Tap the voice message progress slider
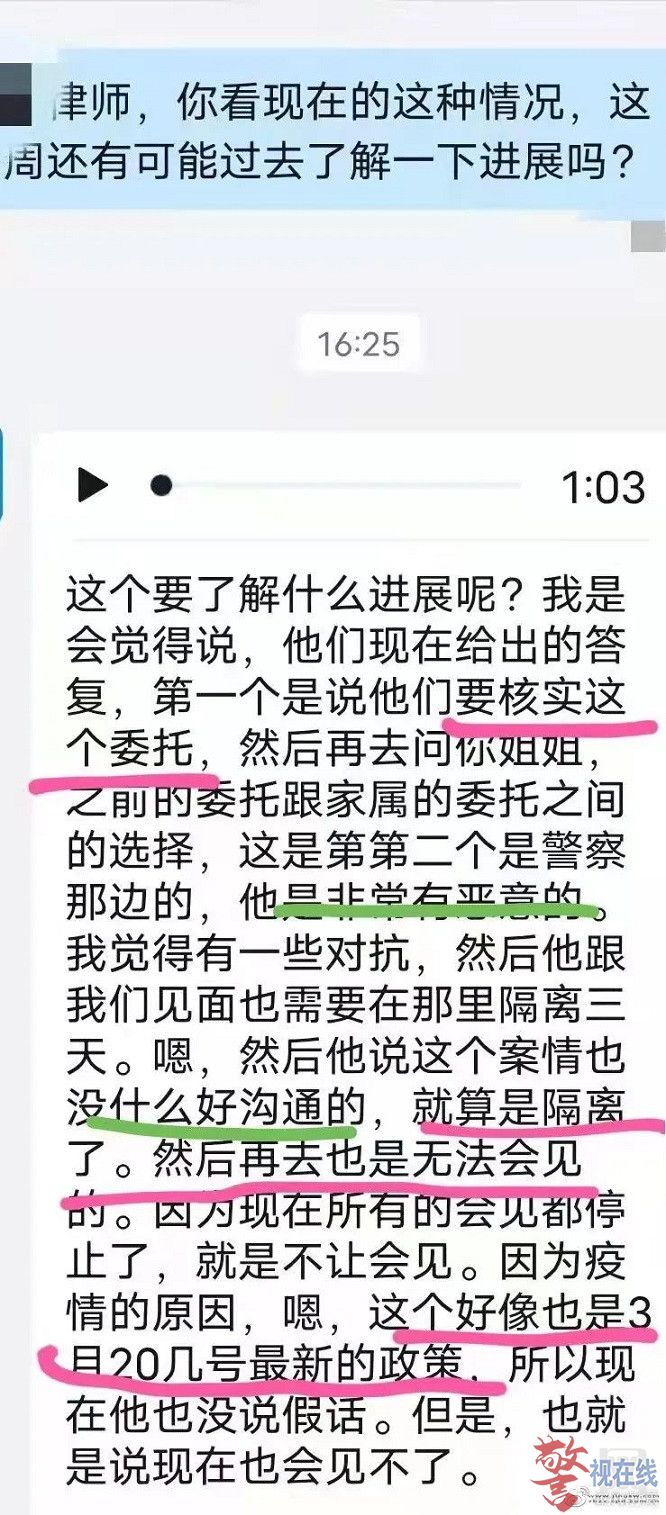The image size is (666, 1515). point(340,487)
